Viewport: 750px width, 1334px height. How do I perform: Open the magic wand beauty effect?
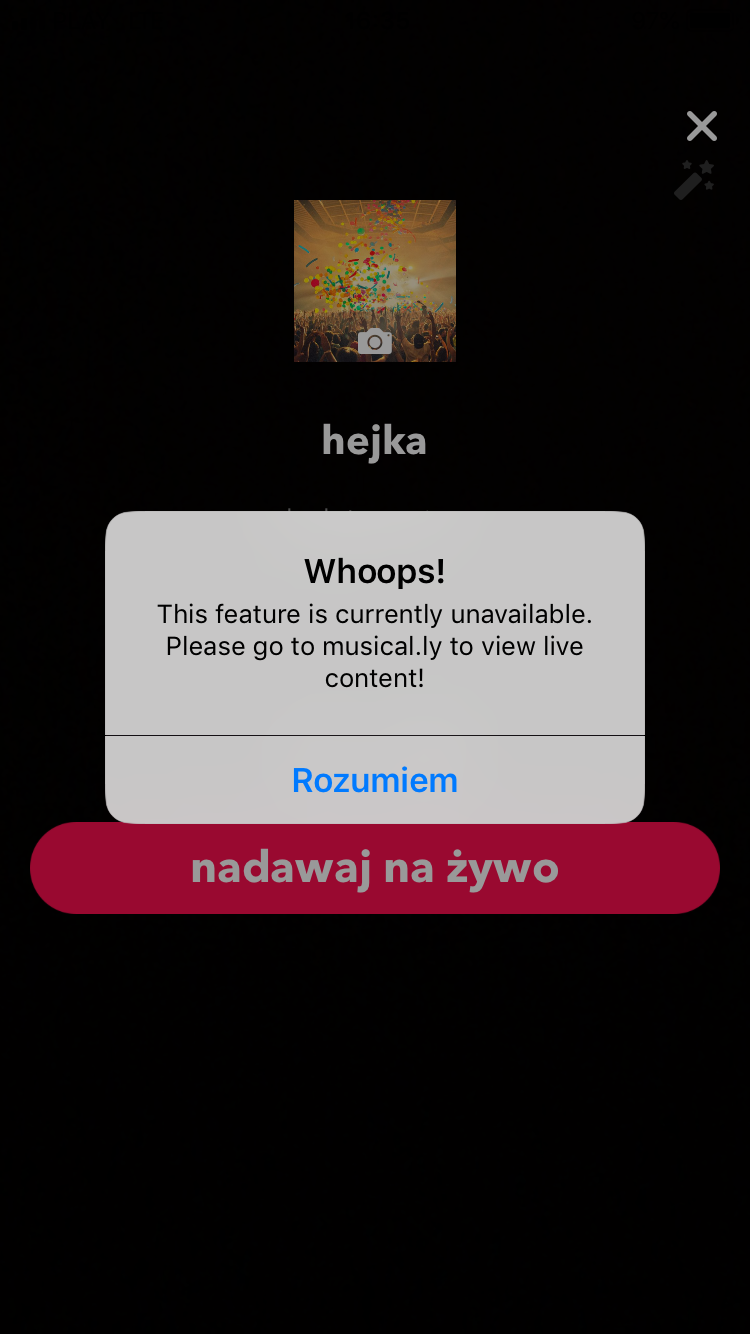tap(694, 180)
